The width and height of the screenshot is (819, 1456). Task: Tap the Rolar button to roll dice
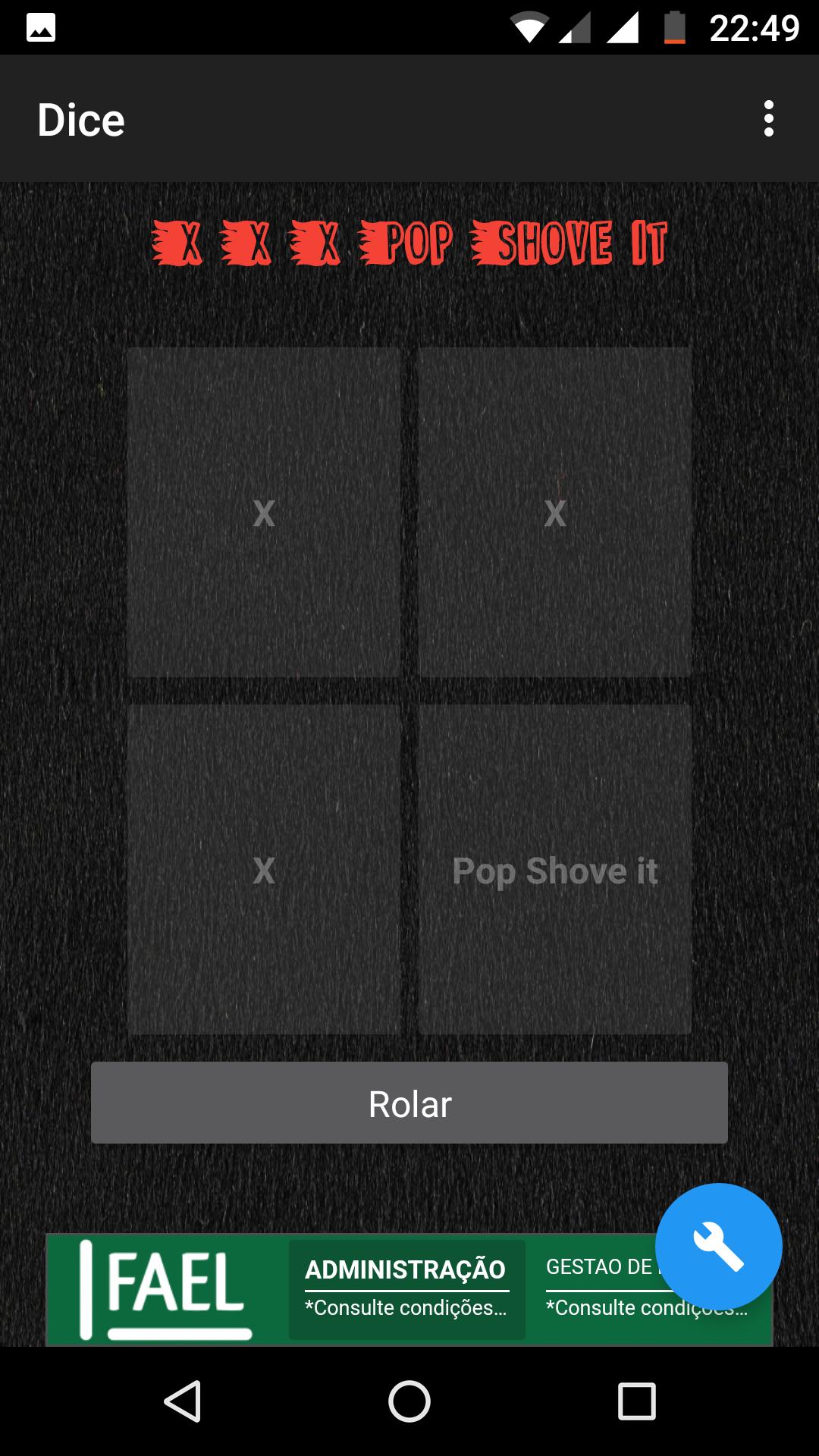(x=409, y=1103)
